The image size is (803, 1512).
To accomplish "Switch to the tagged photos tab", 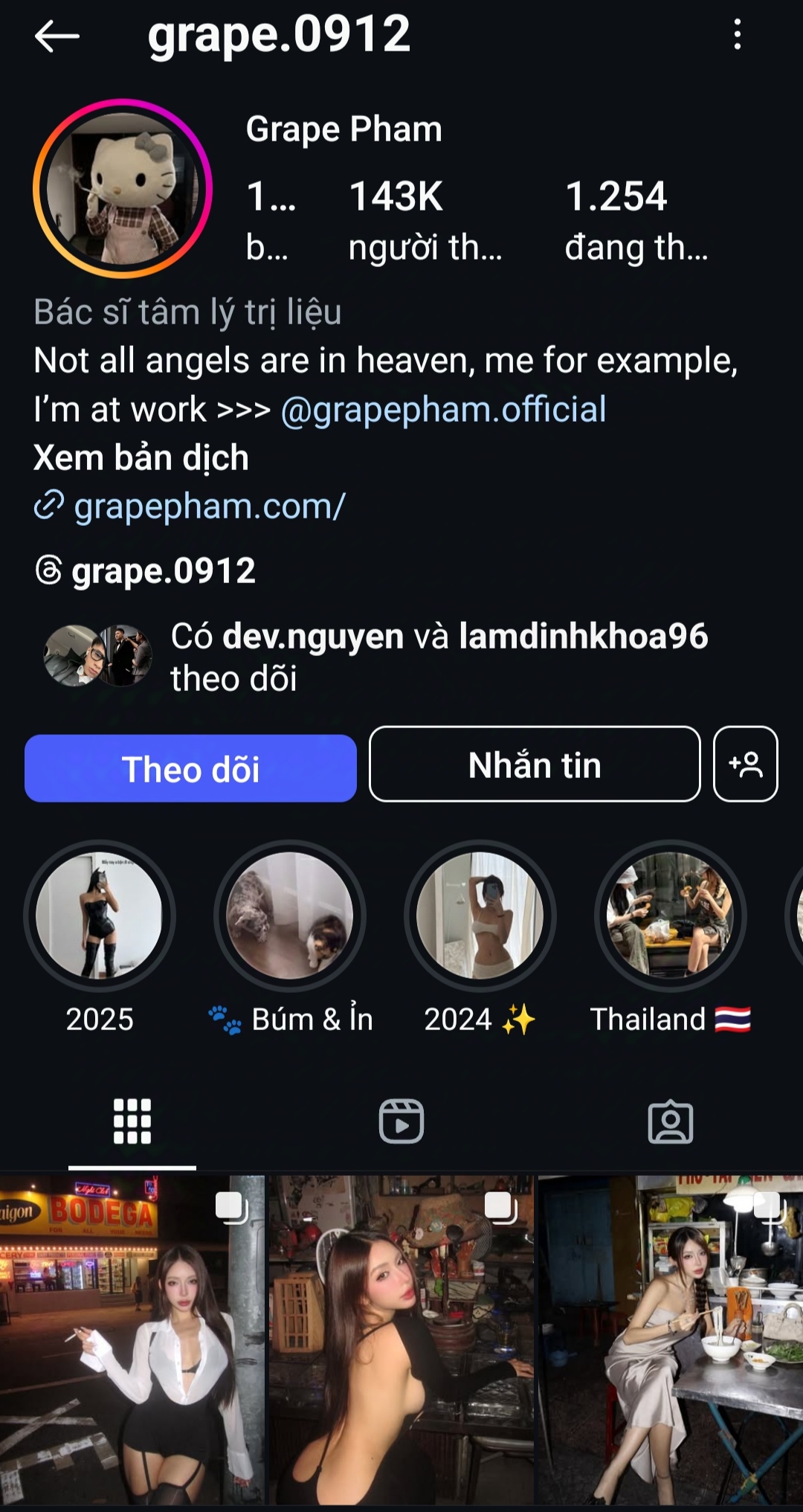I will click(671, 1121).
